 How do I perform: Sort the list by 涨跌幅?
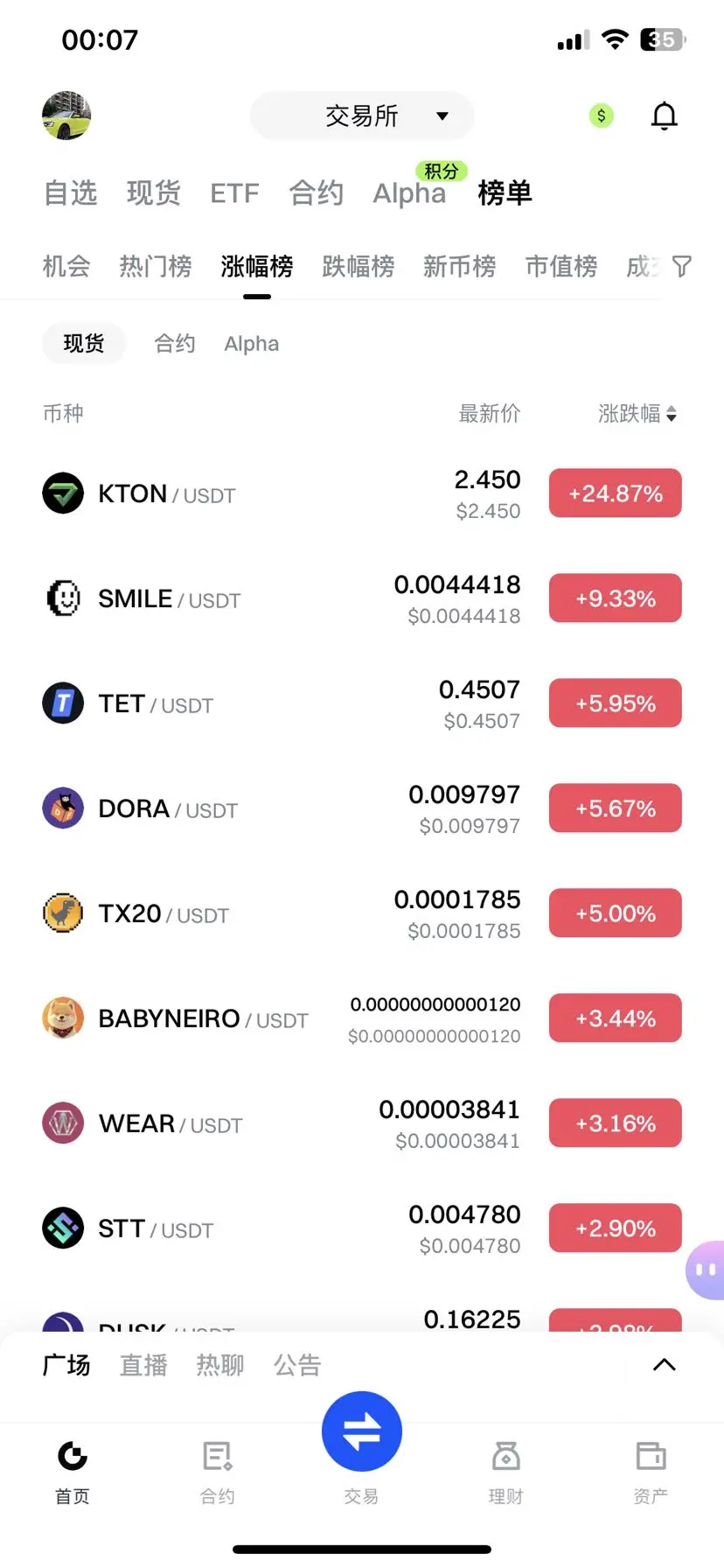click(637, 413)
